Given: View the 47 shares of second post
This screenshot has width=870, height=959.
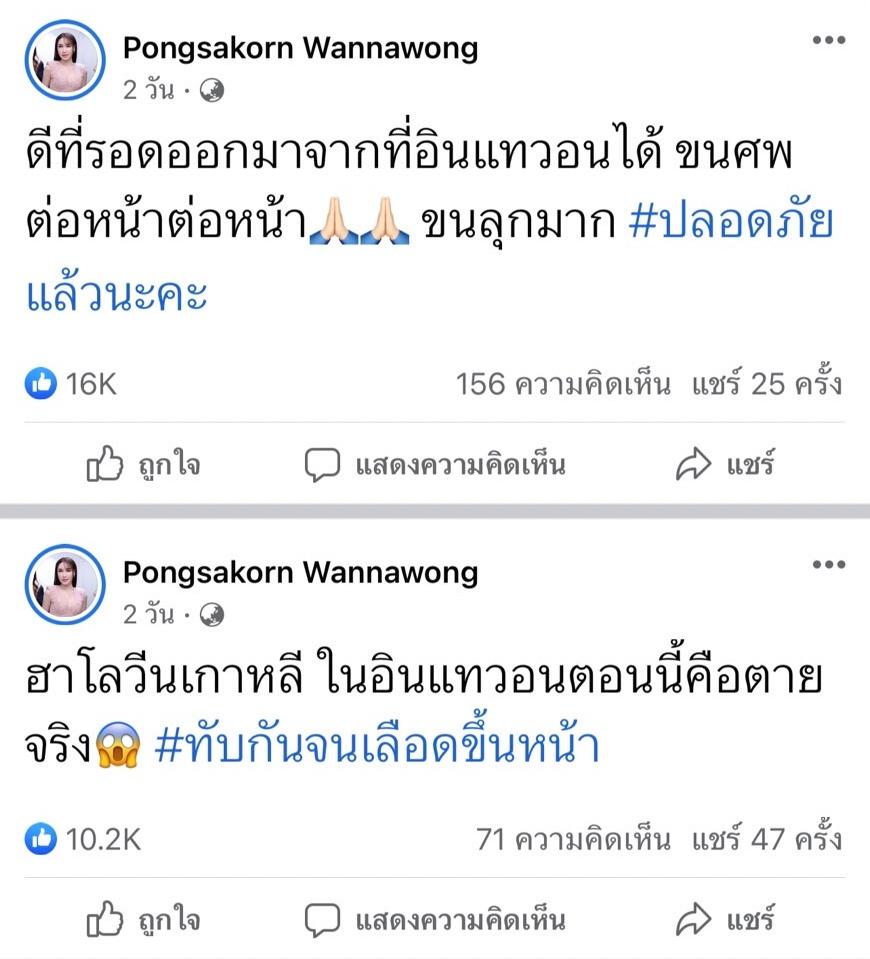Looking at the screenshot, I should 767,839.
